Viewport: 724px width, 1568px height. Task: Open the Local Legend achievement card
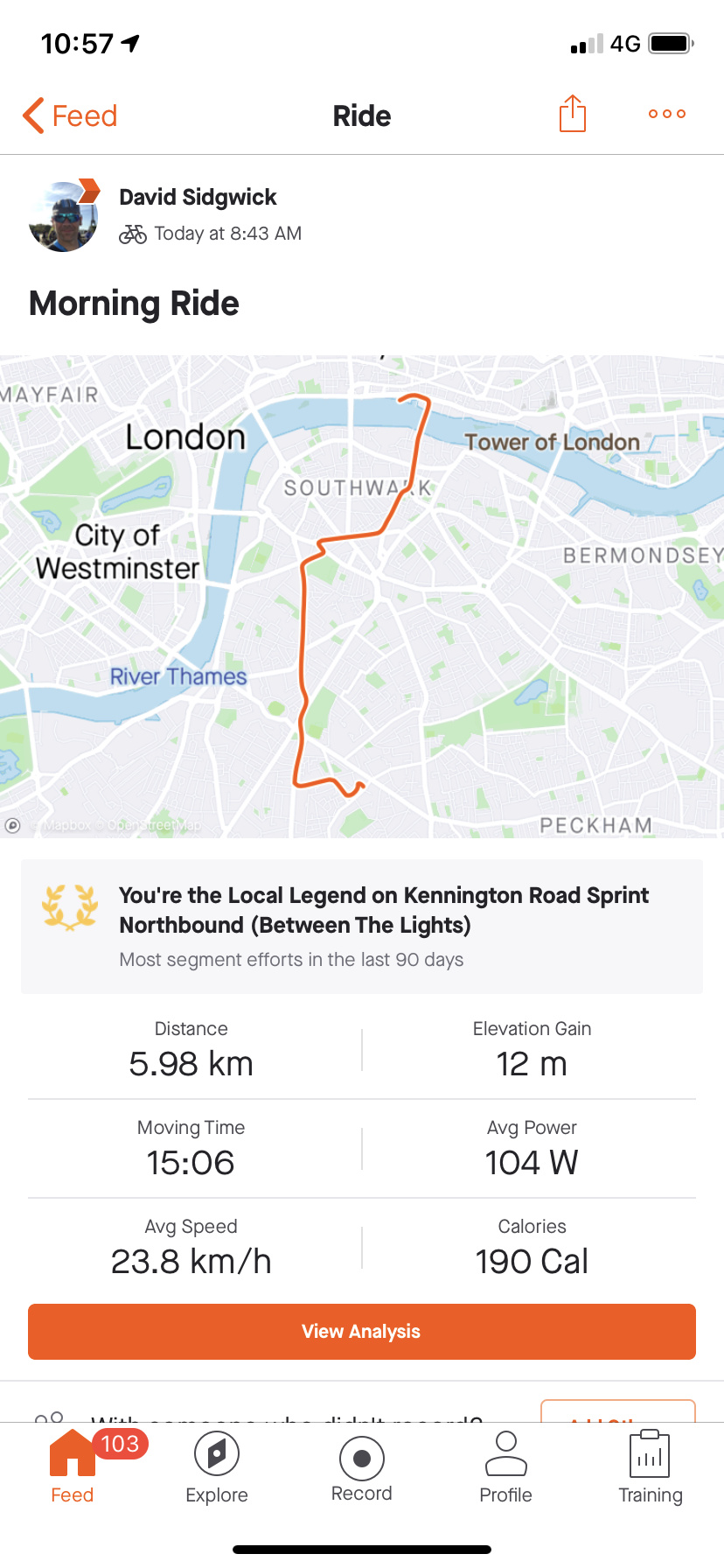[362, 926]
